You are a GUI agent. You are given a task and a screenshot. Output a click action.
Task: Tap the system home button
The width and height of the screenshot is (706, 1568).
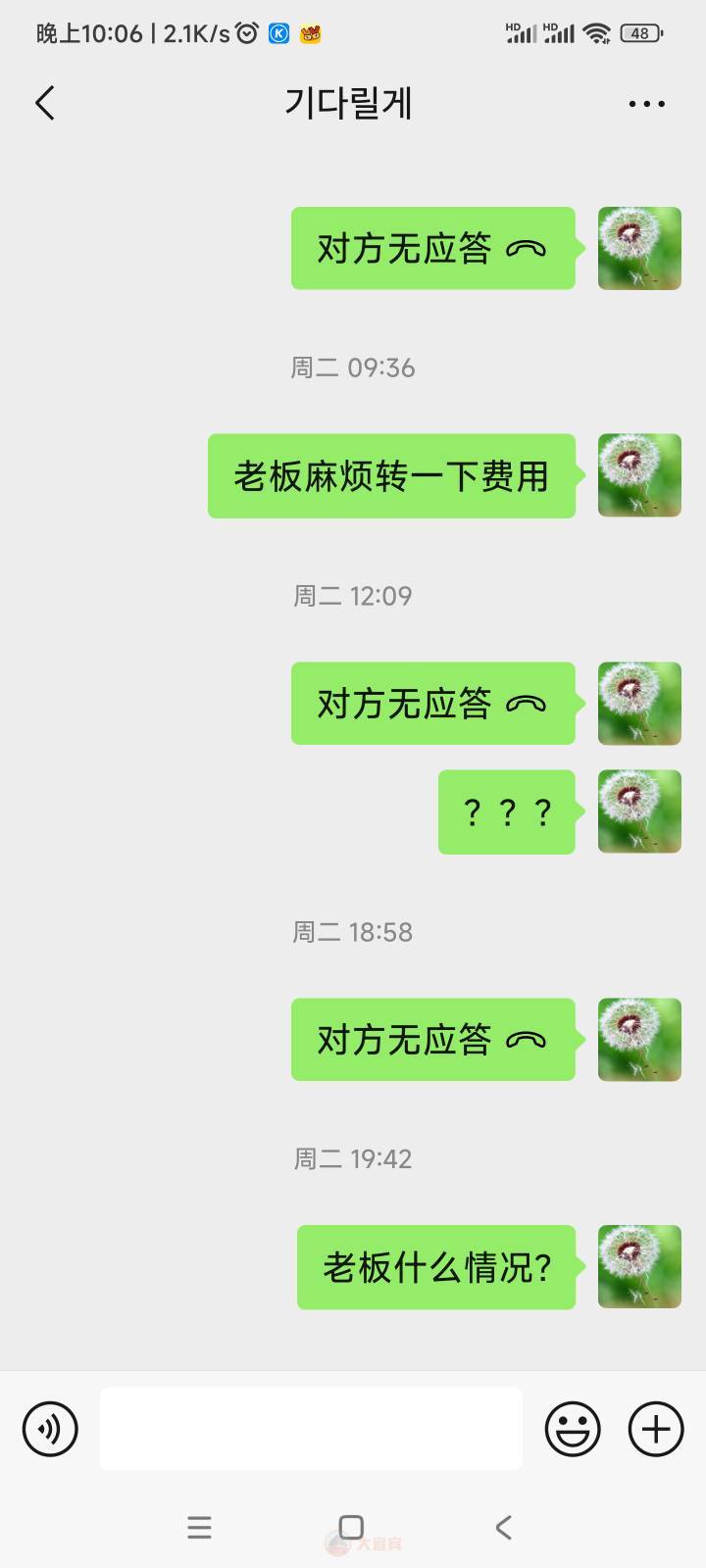click(351, 1527)
